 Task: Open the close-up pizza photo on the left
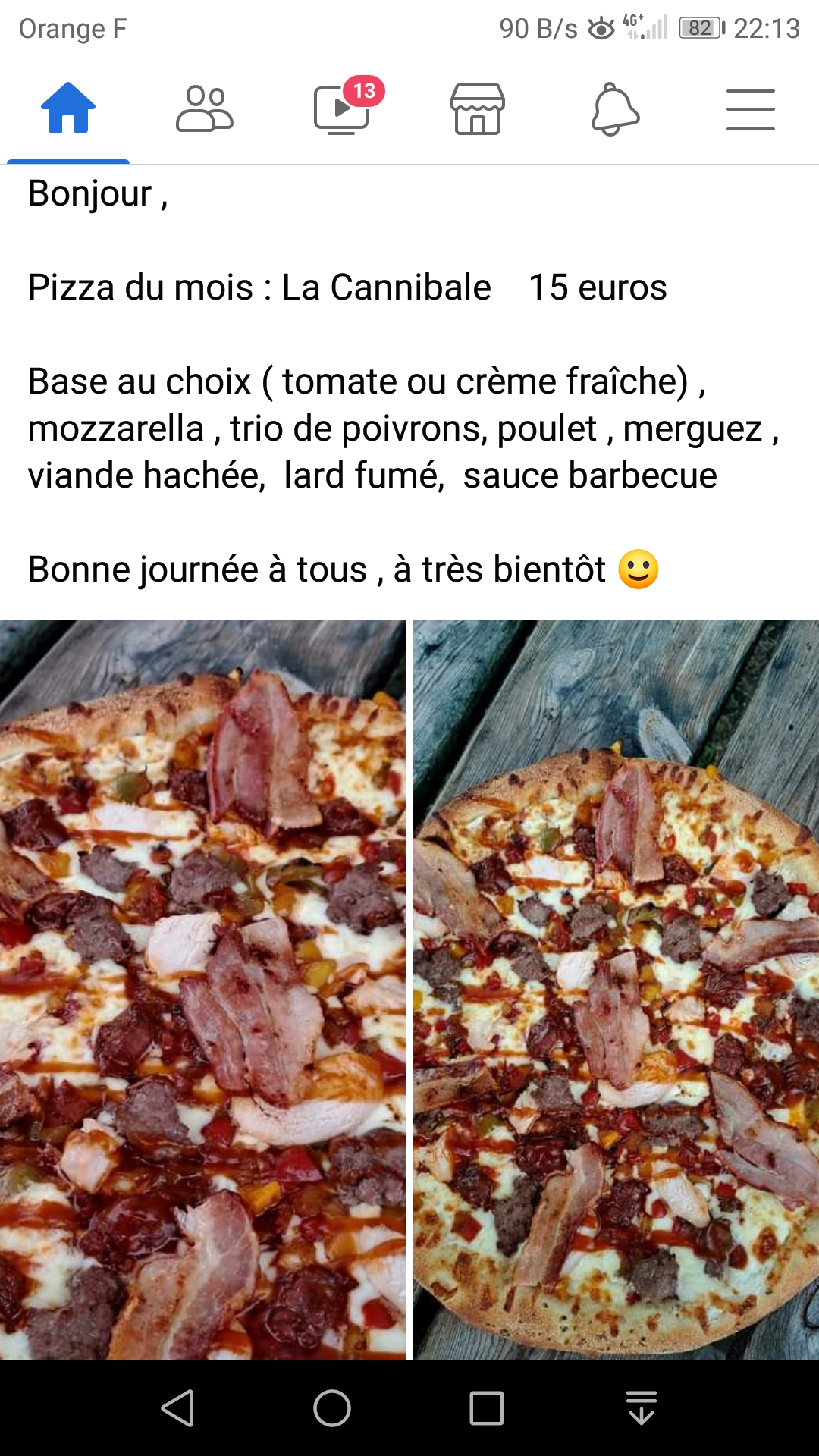coord(202,989)
